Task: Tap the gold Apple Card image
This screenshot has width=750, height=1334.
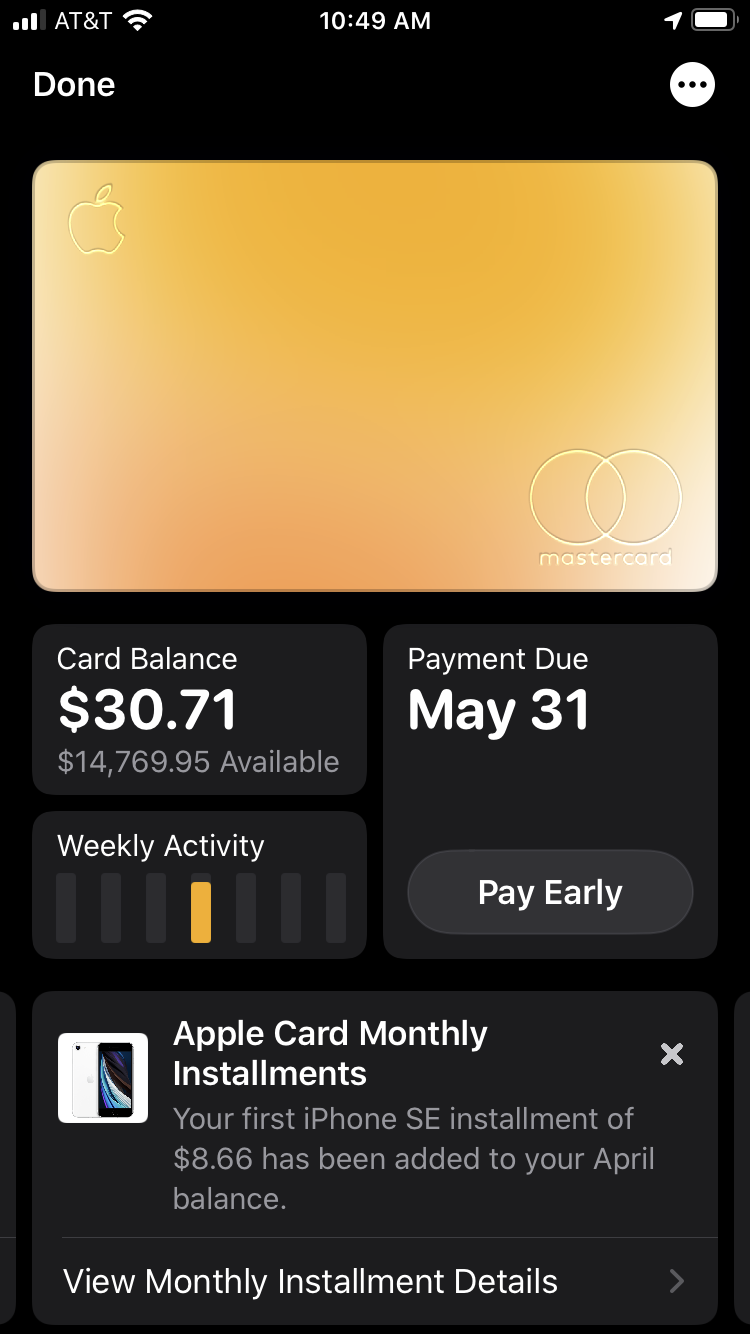Action: 375,376
